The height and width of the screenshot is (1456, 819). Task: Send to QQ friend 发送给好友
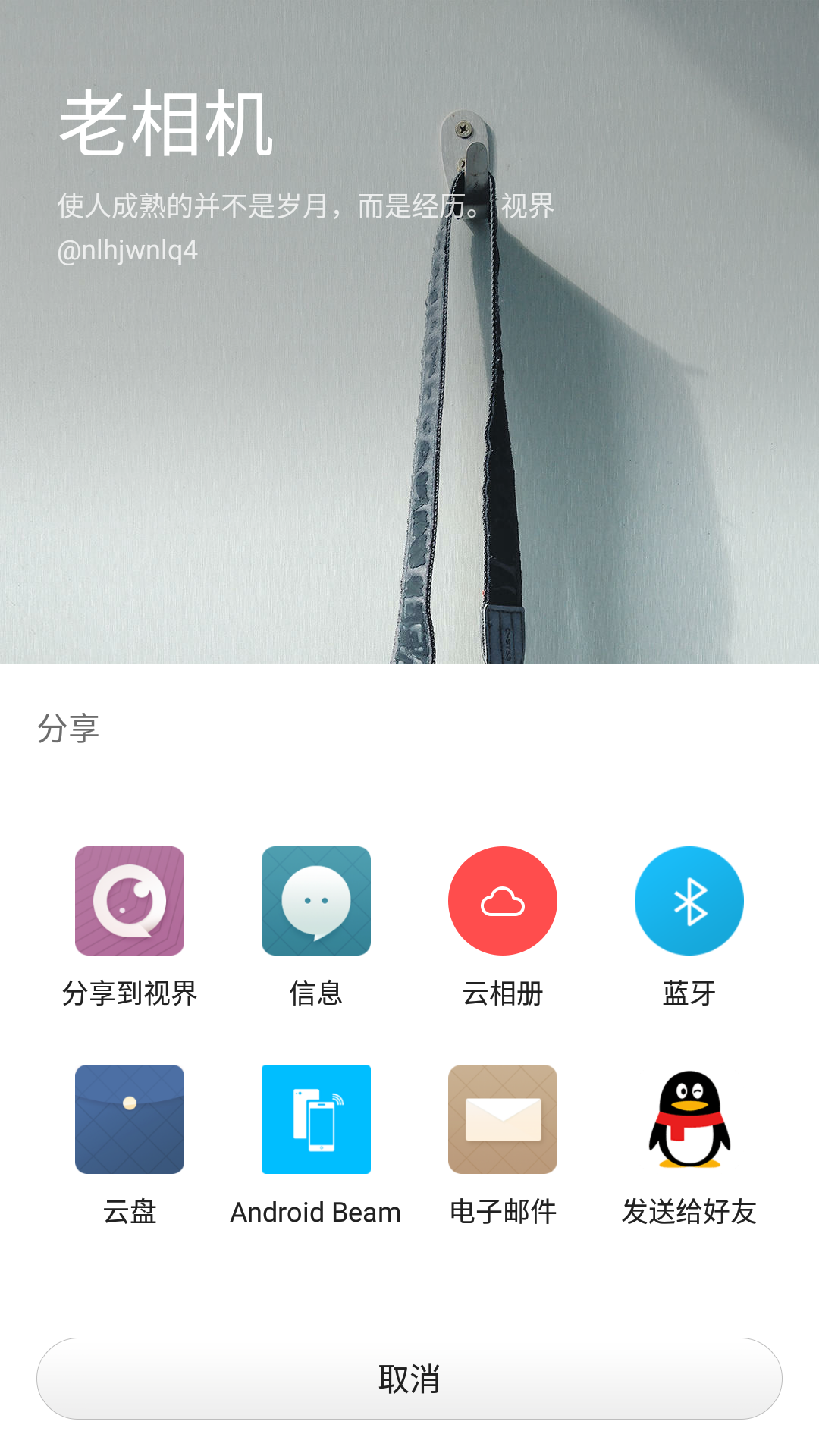689,1119
